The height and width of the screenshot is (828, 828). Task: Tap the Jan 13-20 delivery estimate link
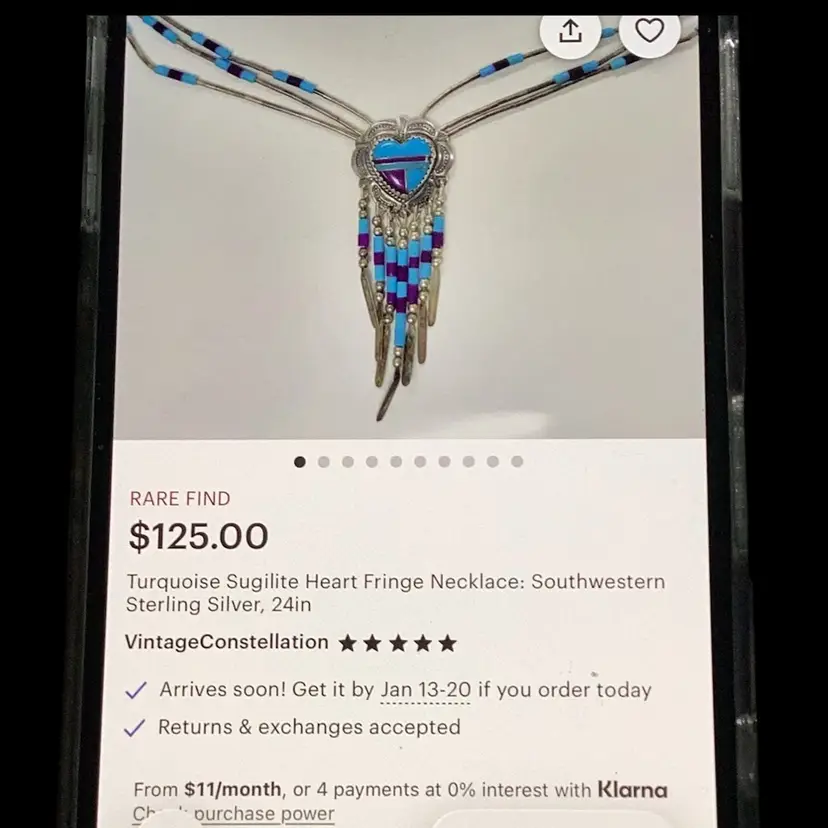(x=425, y=690)
